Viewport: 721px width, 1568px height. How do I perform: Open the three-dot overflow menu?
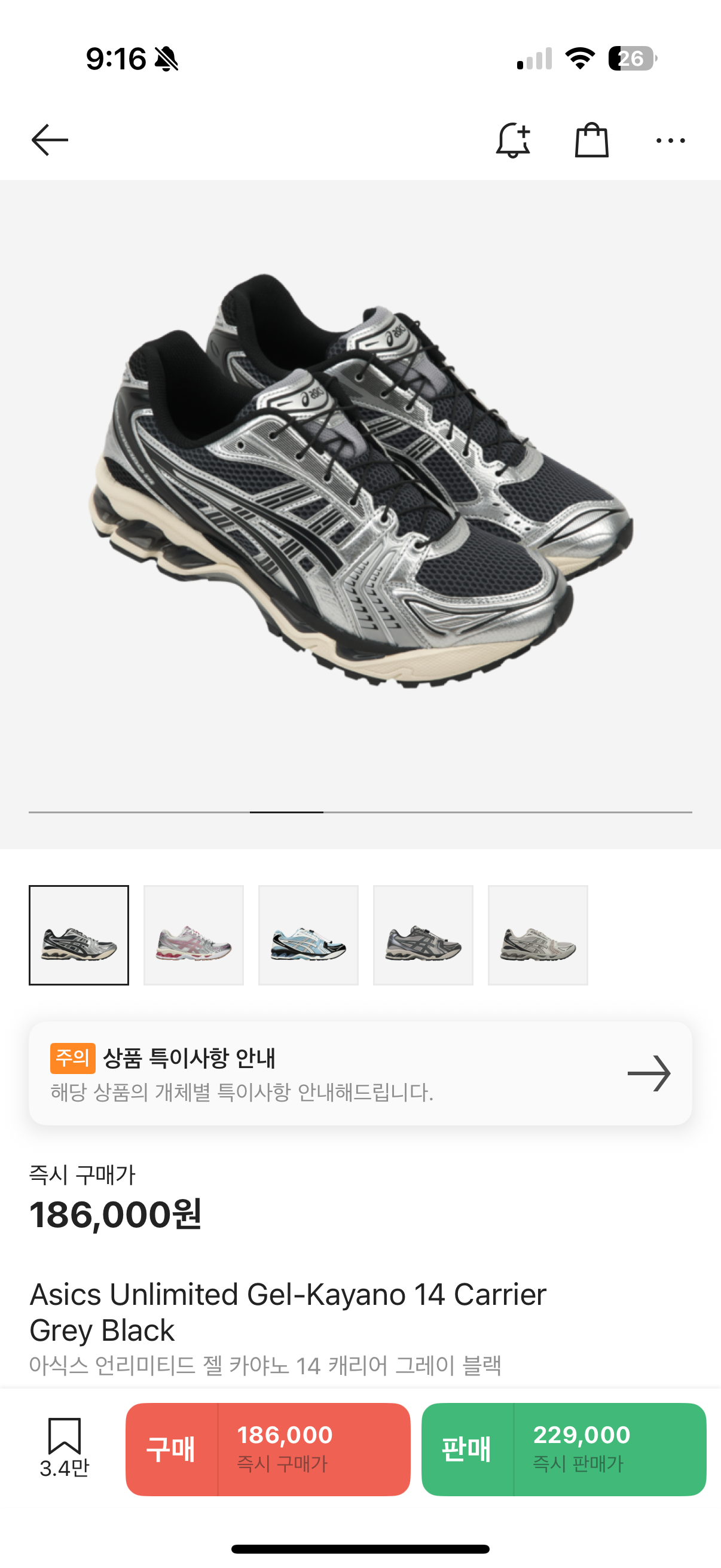point(670,141)
